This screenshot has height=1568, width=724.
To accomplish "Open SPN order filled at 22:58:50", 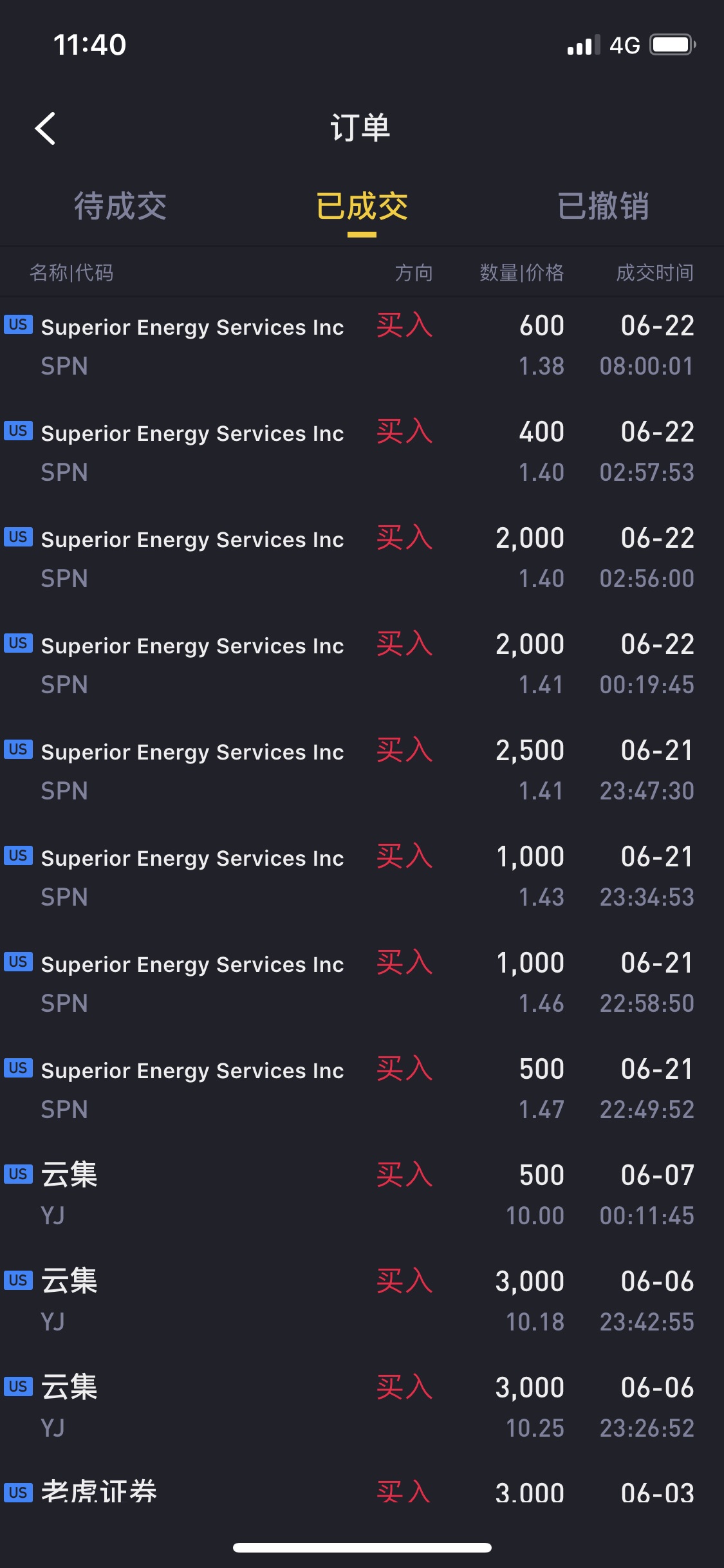I will click(362, 983).
